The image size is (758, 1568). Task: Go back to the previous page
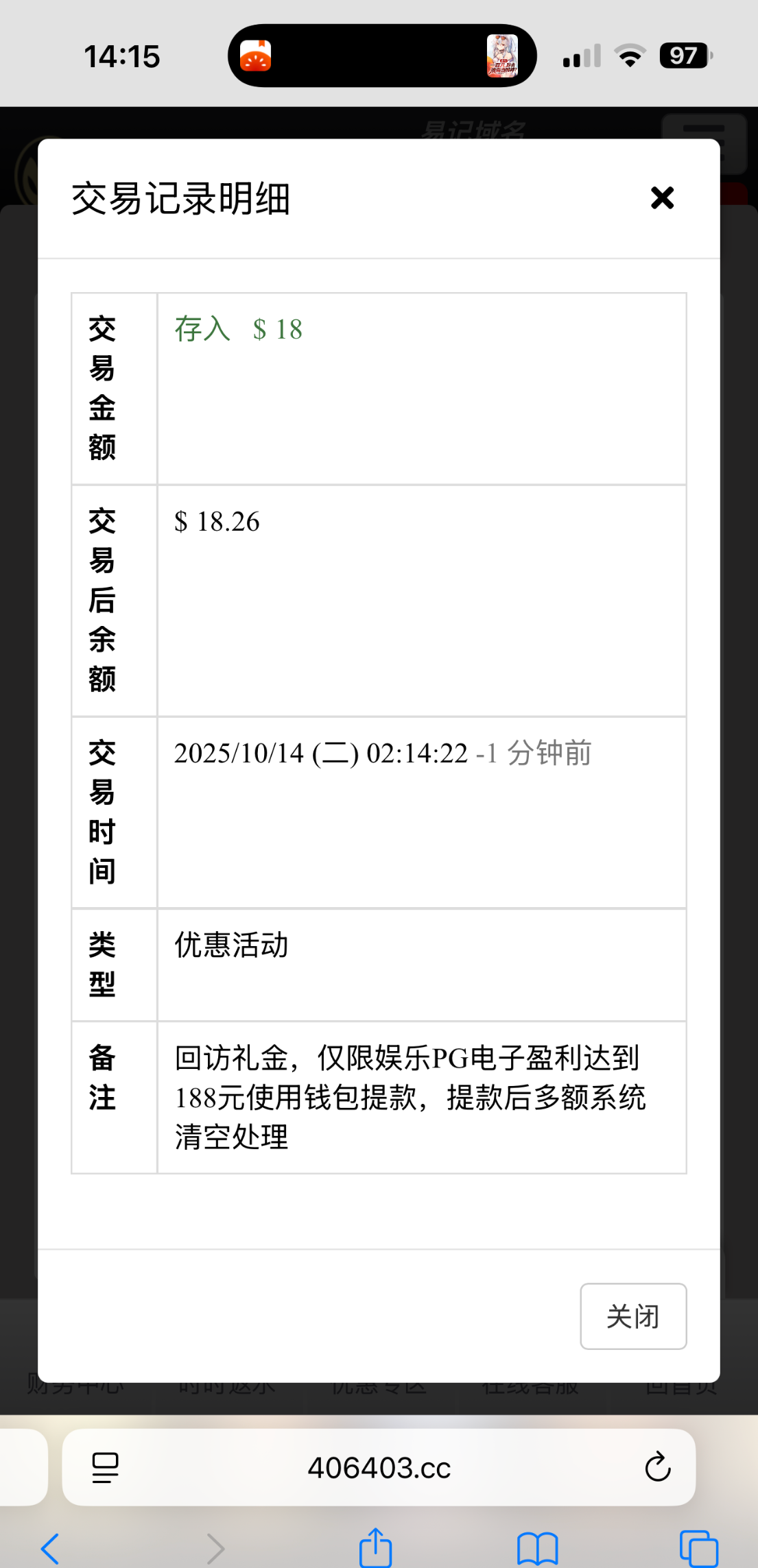tap(50, 1548)
